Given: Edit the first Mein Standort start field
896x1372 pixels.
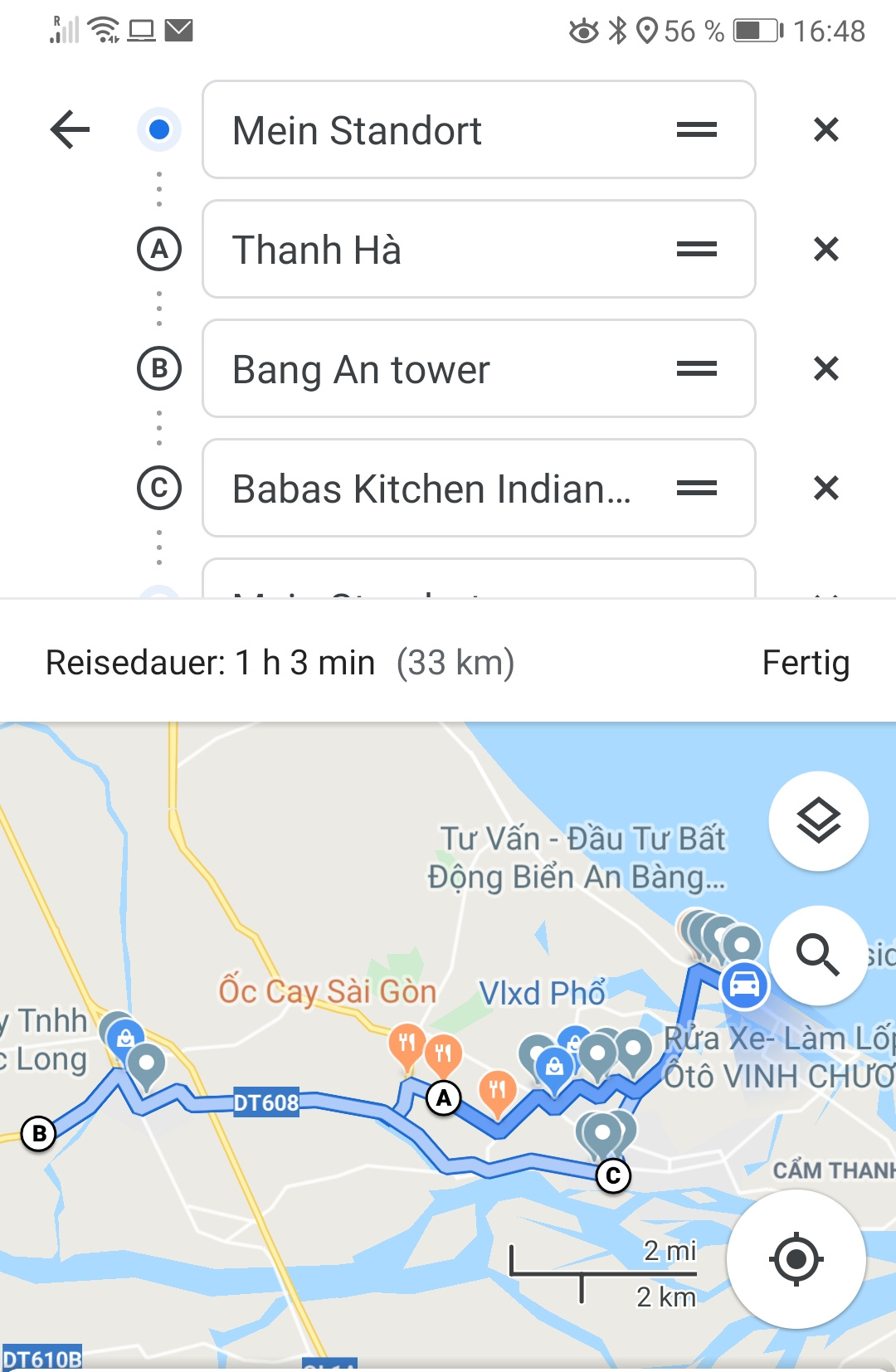Looking at the screenshot, I should (440, 130).
